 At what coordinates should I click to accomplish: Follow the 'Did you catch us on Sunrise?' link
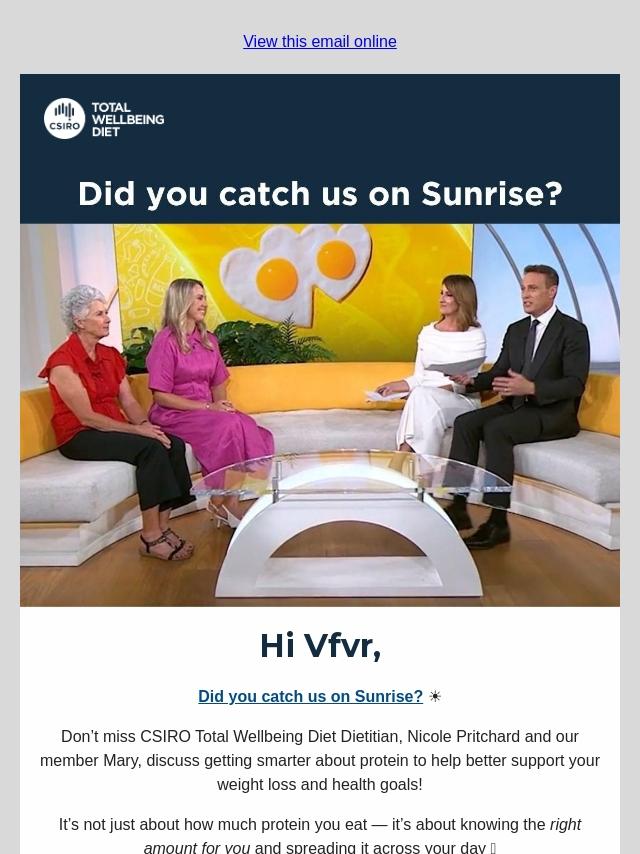pyautogui.click(x=310, y=696)
